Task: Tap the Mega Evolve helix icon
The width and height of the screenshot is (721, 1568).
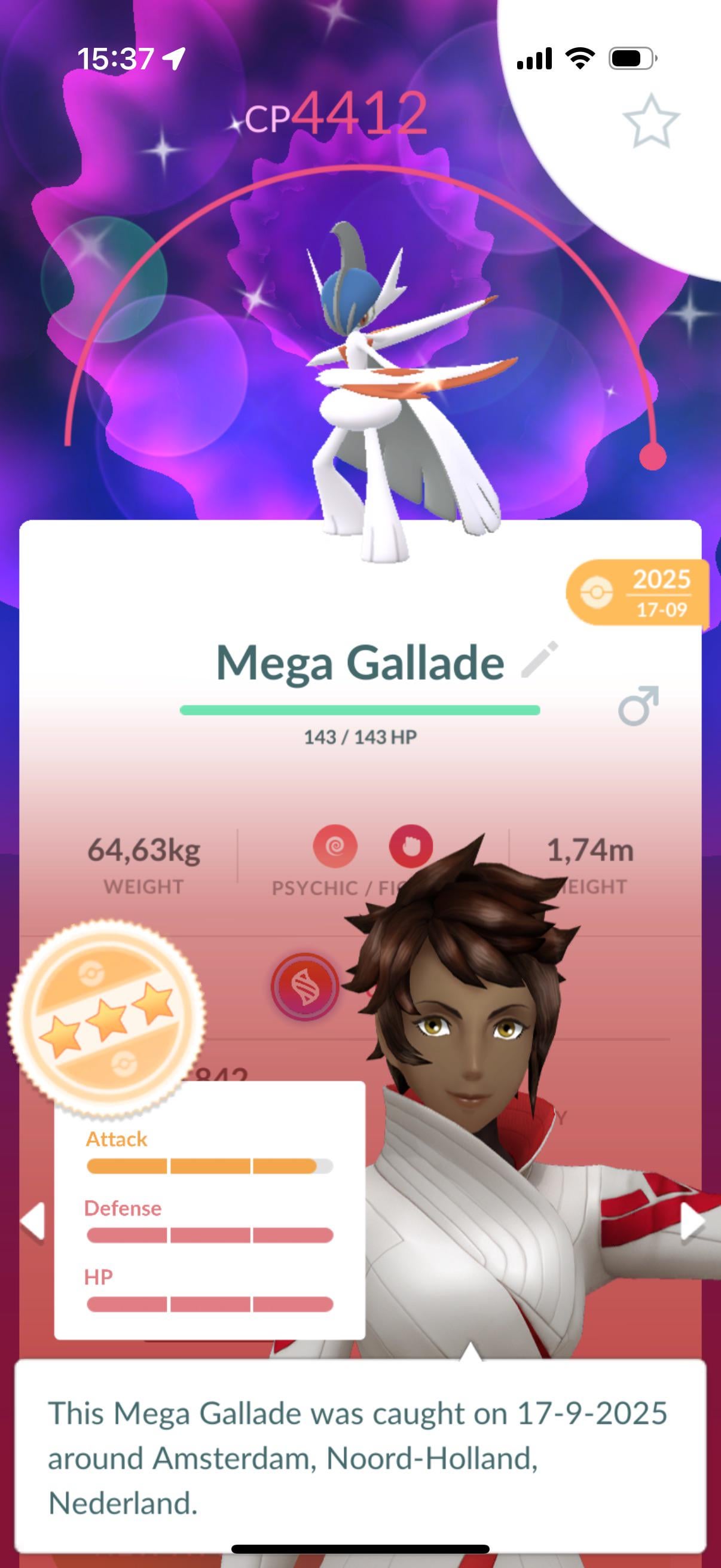Action: click(x=304, y=987)
